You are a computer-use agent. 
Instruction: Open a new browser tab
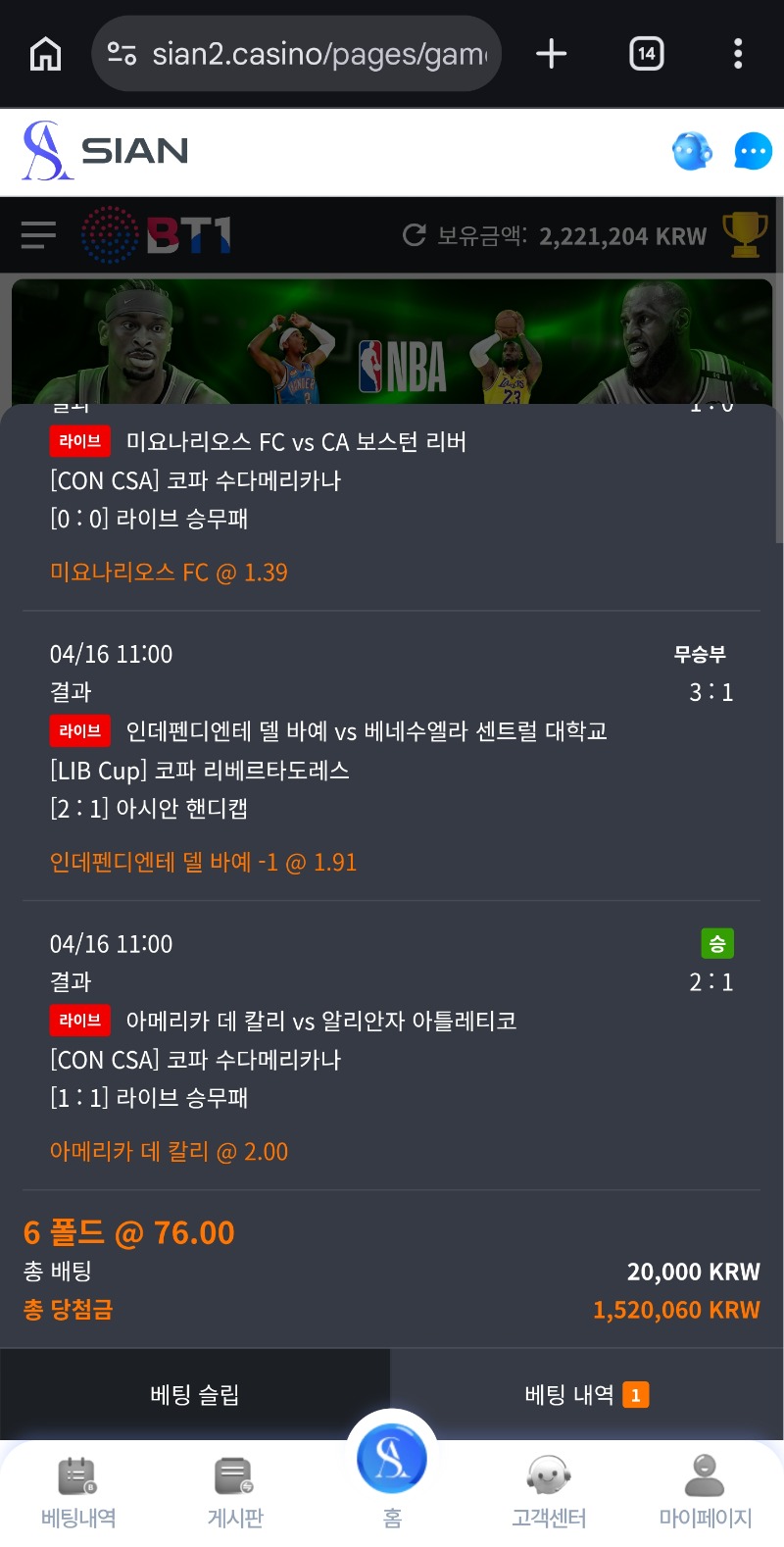click(552, 54)
